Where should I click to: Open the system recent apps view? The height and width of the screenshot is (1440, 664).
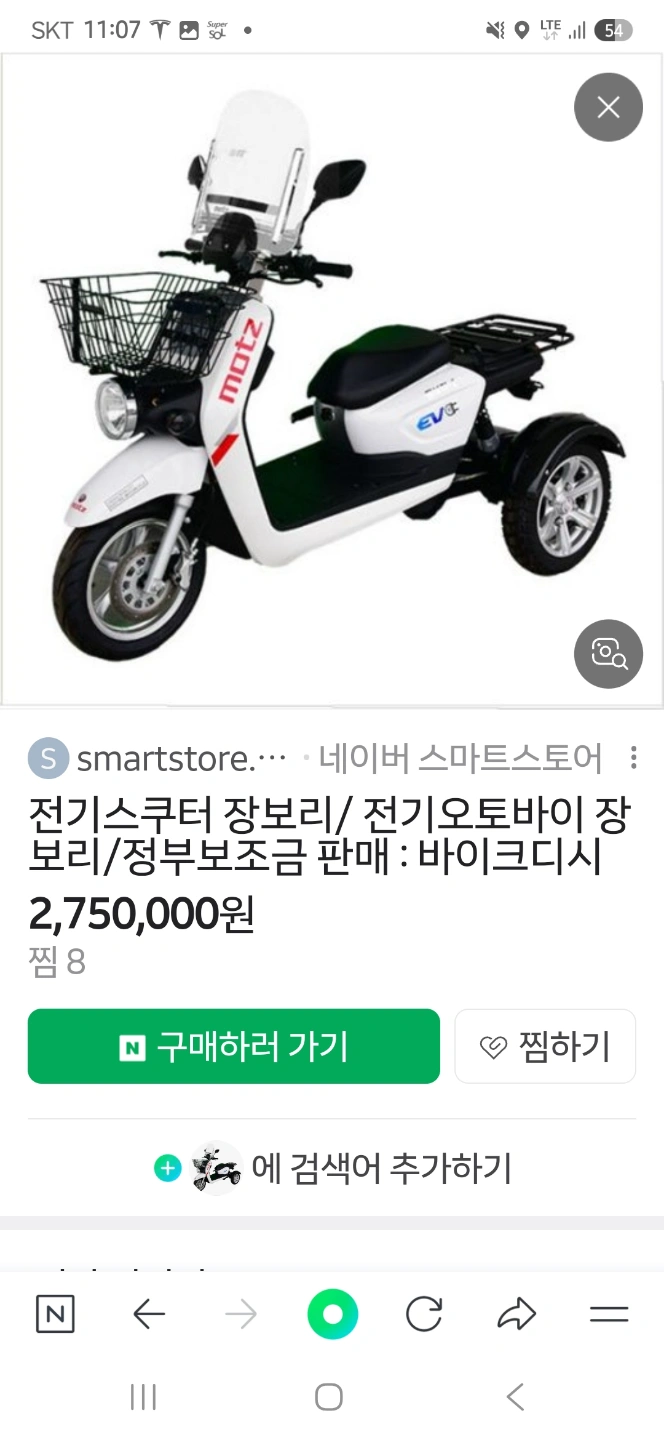pyautogui.click(x=144, y=1397)
